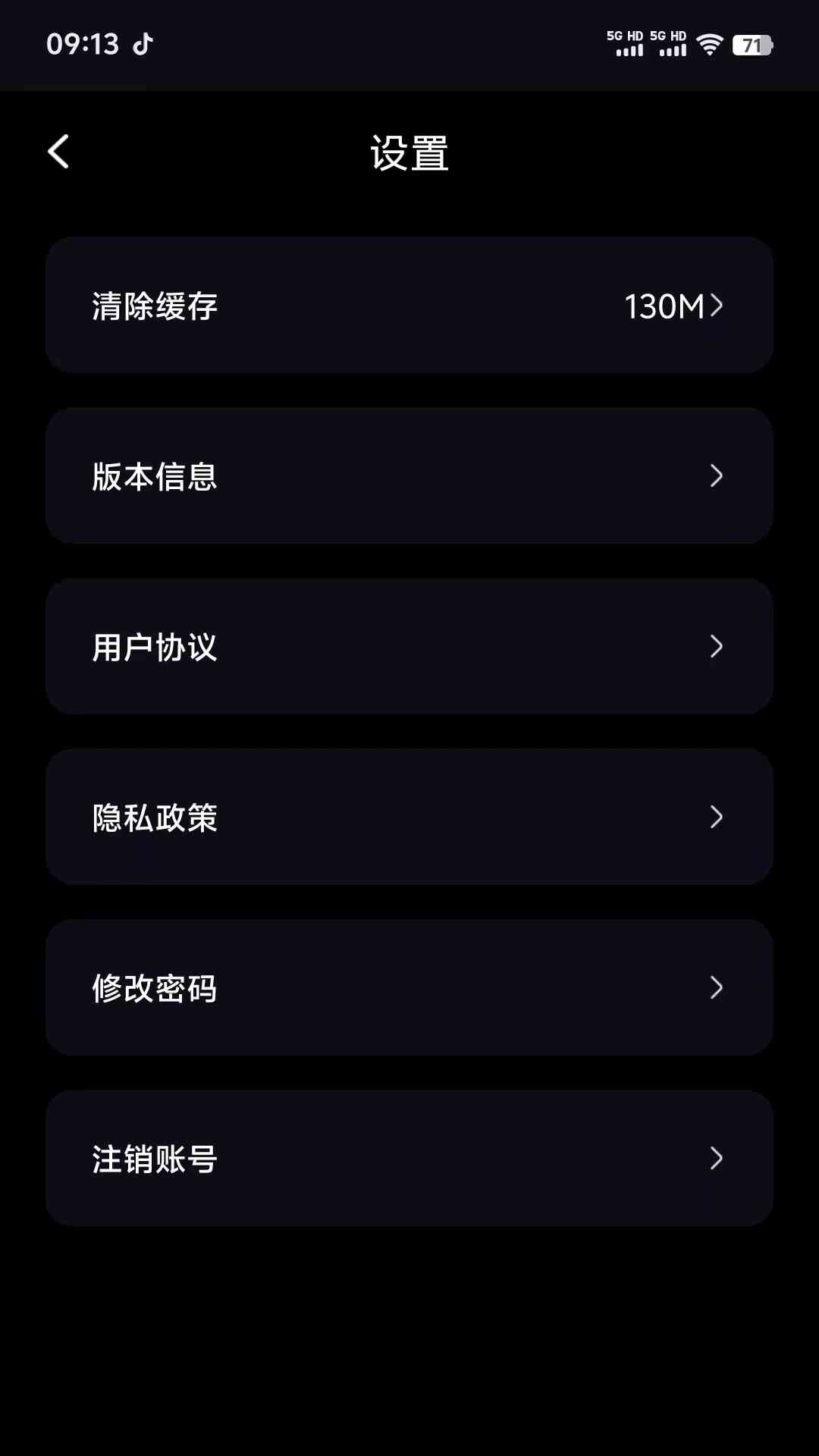This screenshot has height=1456, width=819.
Task: Go back from the 设置 page
Action: pos(58,152)
